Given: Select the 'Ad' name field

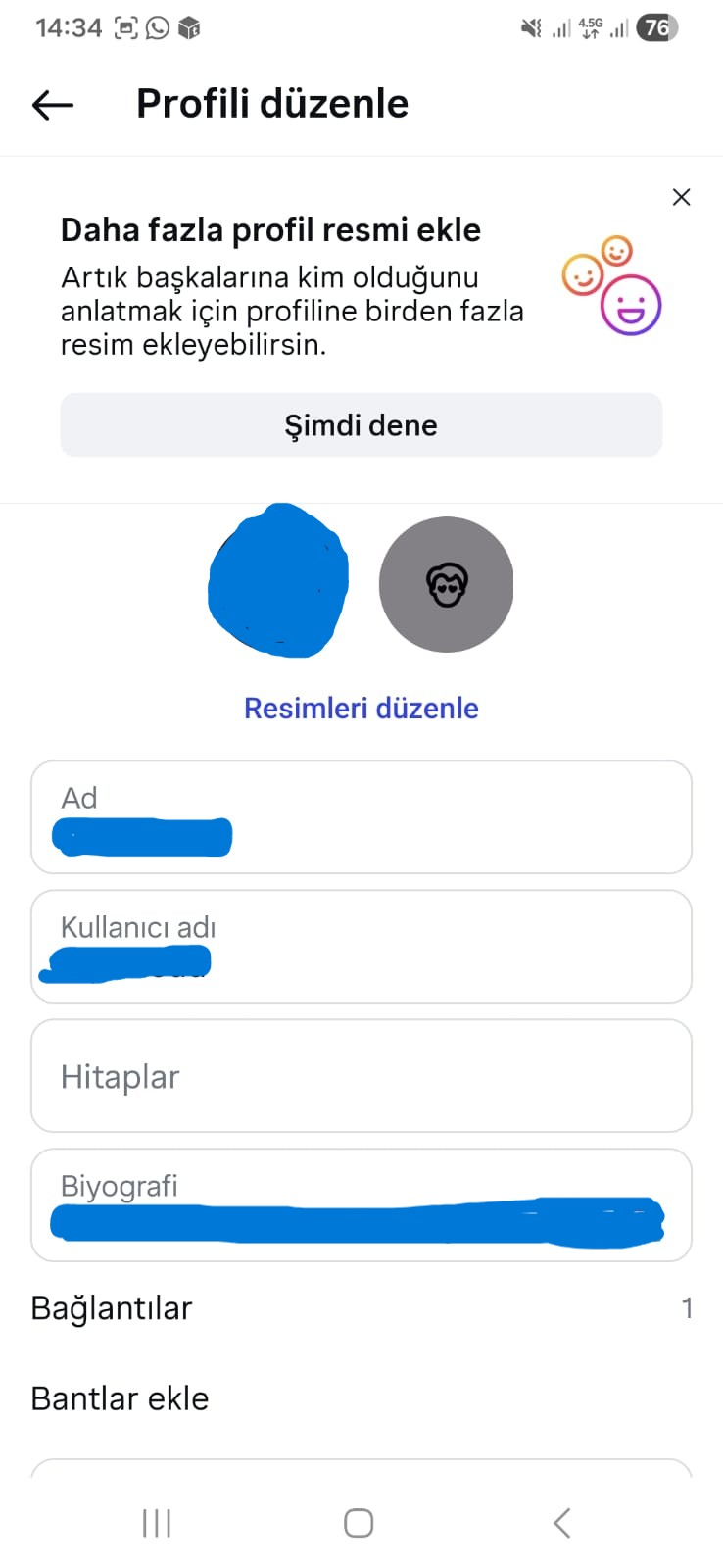Looking at the screenshot, I should (361, 816).
